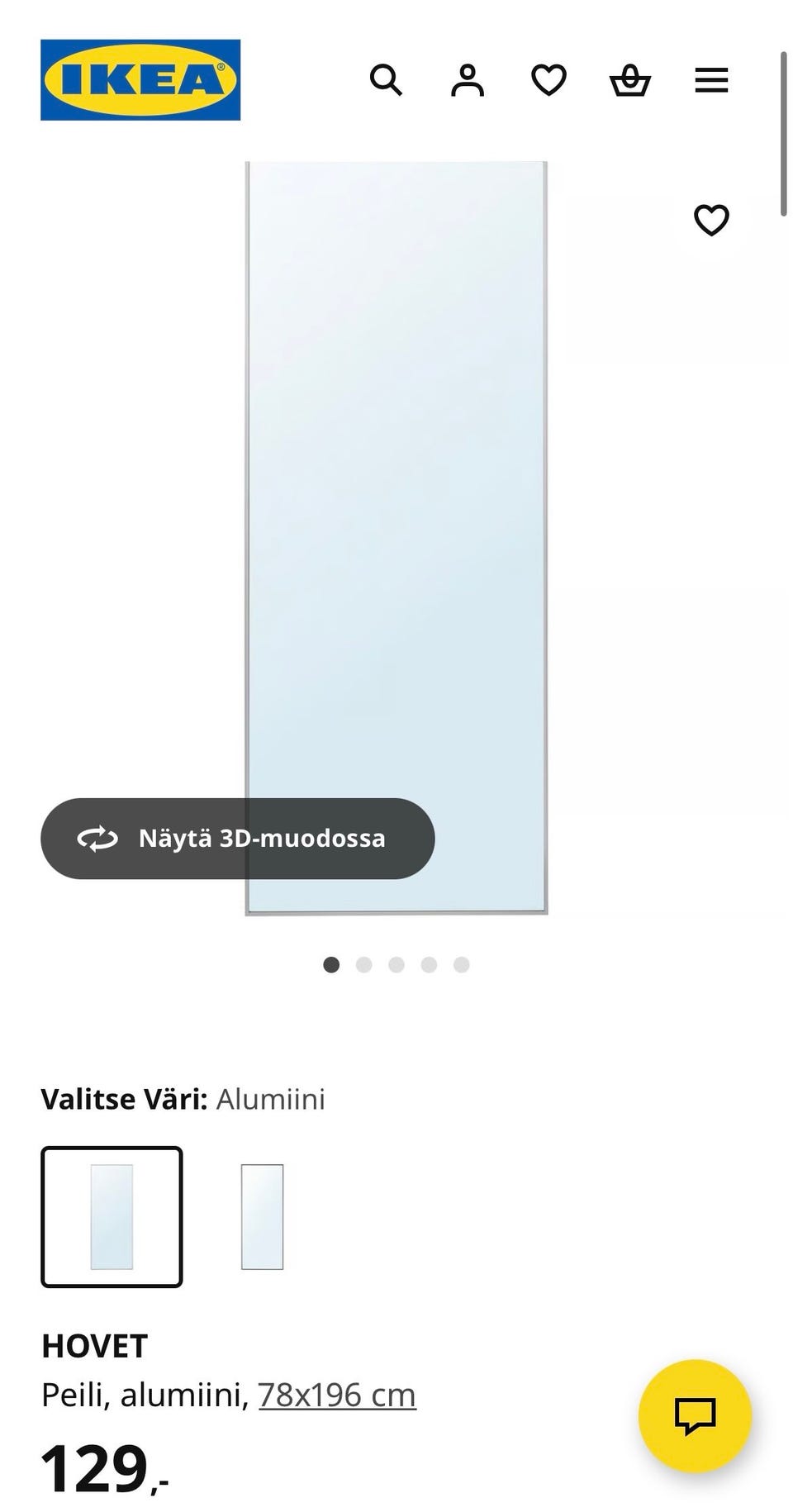Select the currently active first carousel dot

331,964
